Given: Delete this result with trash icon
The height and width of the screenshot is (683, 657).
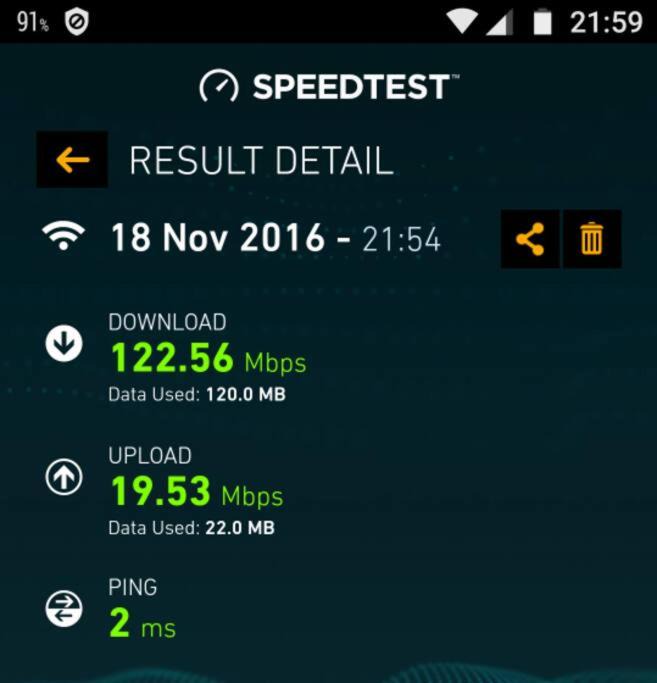Looking at the screenshot, I should (592, 239).
